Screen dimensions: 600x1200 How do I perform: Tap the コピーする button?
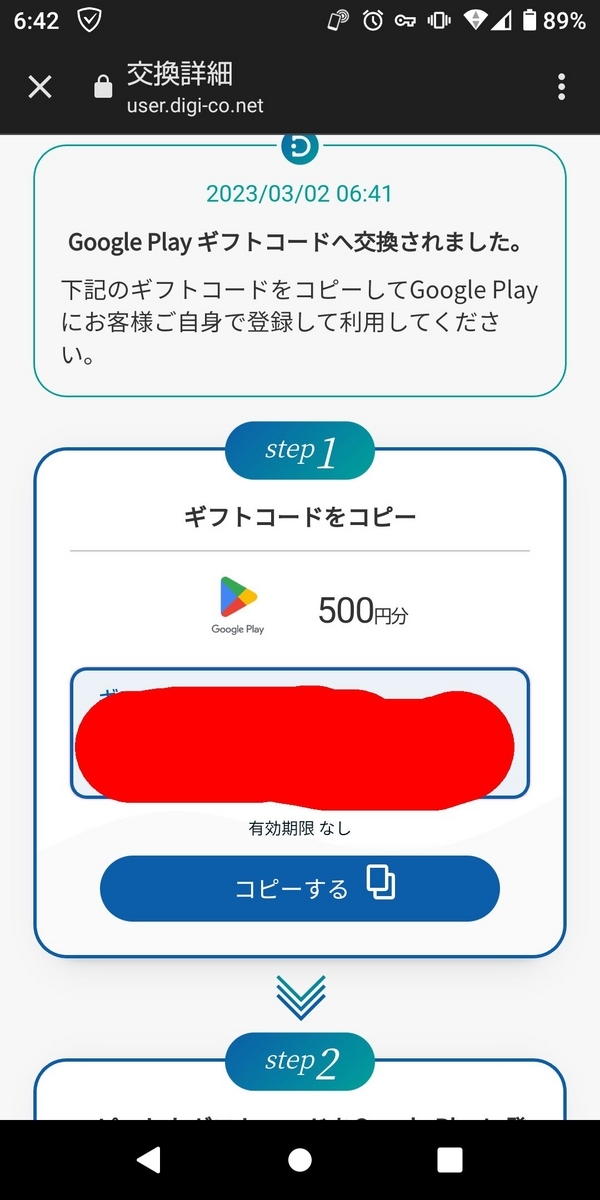pos(299,888)
